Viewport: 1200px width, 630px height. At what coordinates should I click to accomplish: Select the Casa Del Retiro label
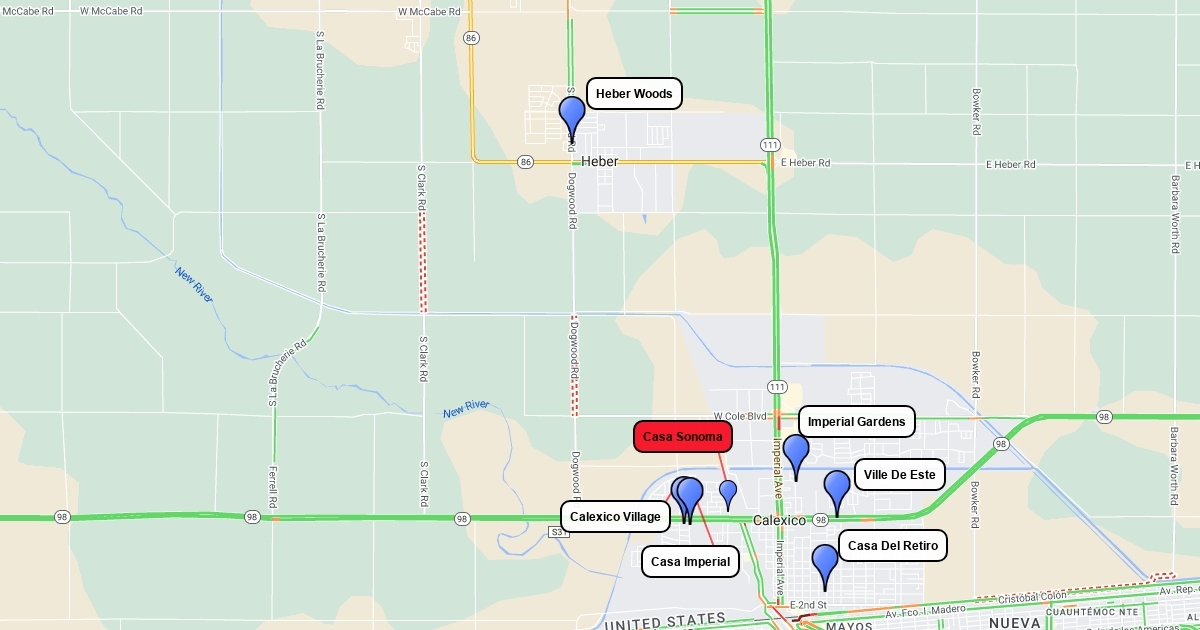tap(892, 546)
